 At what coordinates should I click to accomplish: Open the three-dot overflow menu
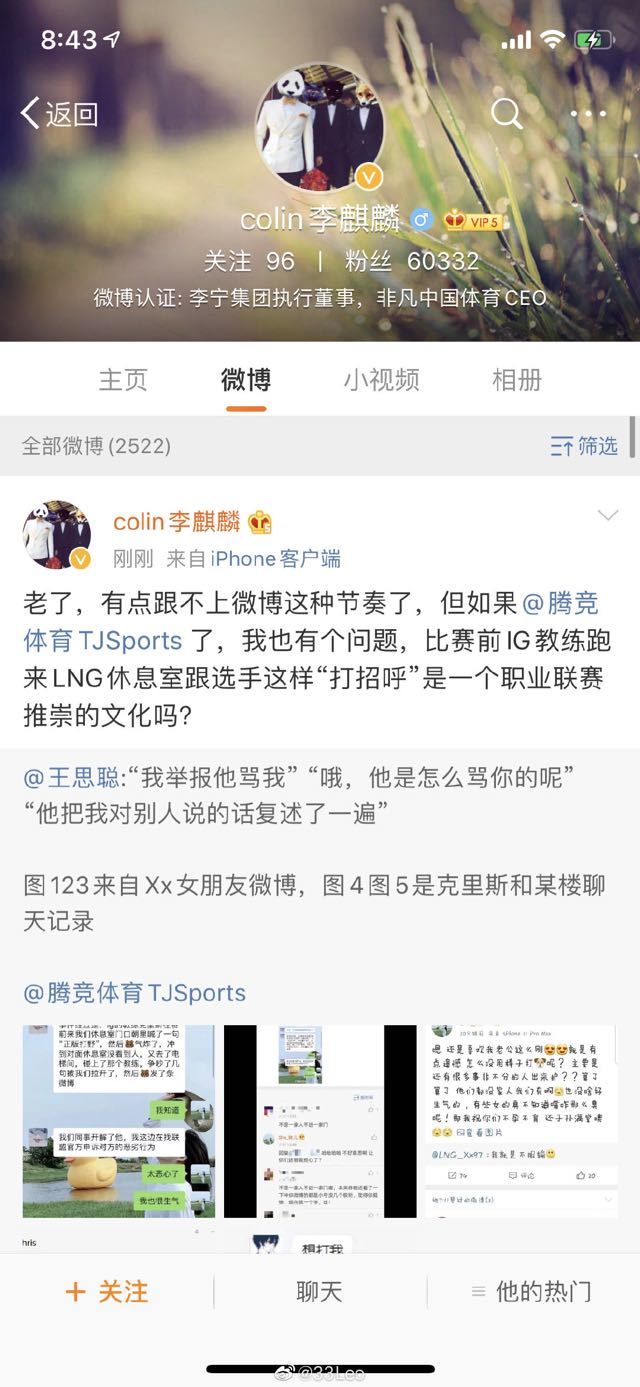click(588, 114)
